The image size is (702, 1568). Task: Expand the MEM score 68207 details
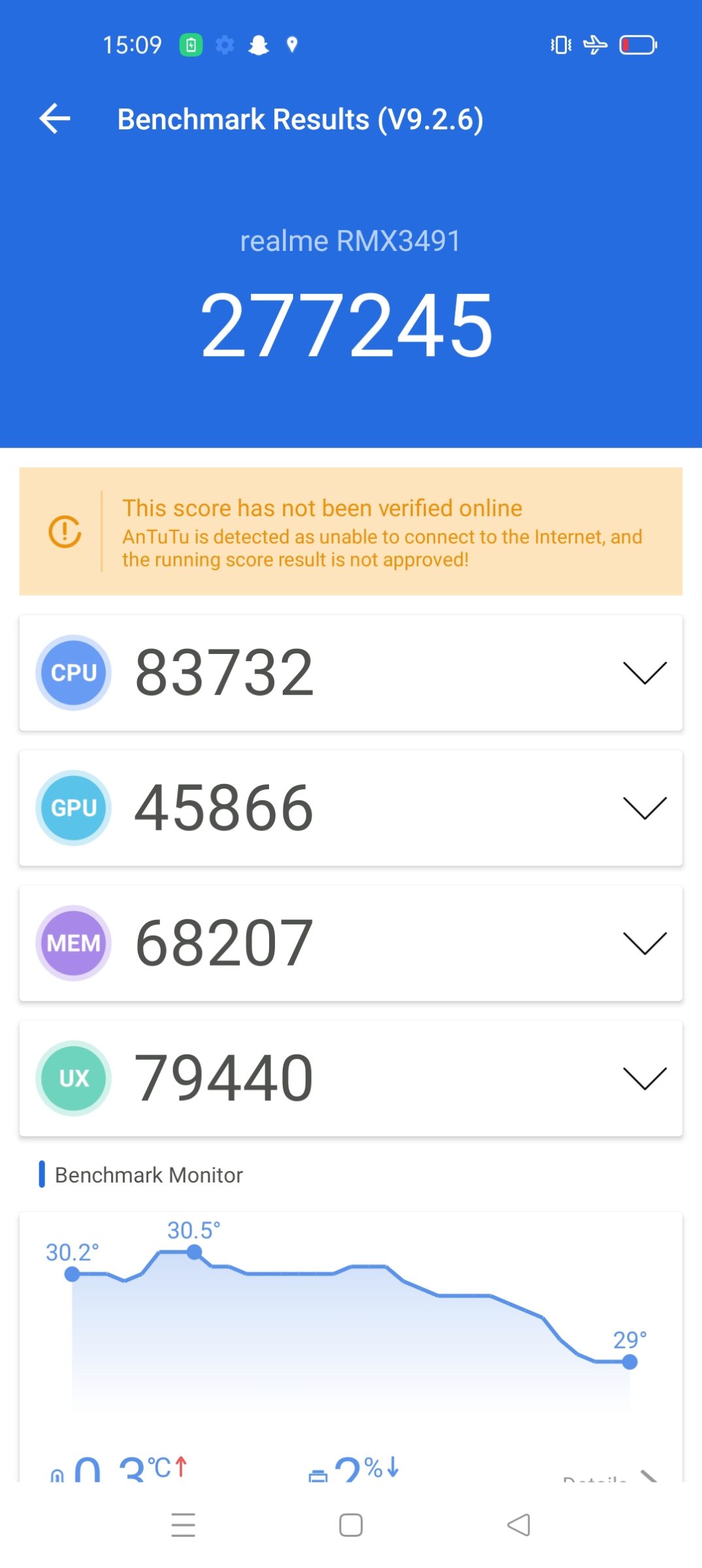(644, 943)
